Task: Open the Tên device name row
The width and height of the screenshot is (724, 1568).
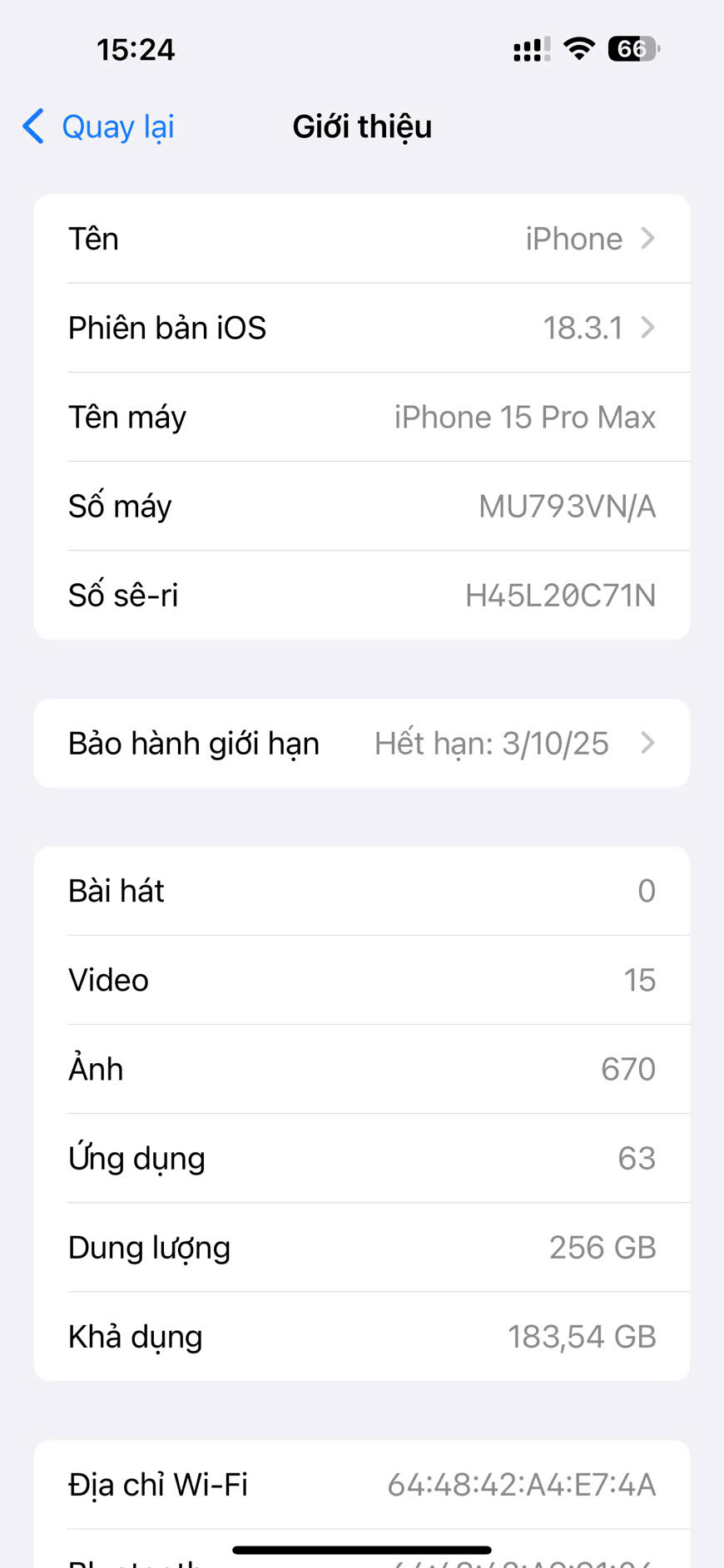Action: coord(362,240)
